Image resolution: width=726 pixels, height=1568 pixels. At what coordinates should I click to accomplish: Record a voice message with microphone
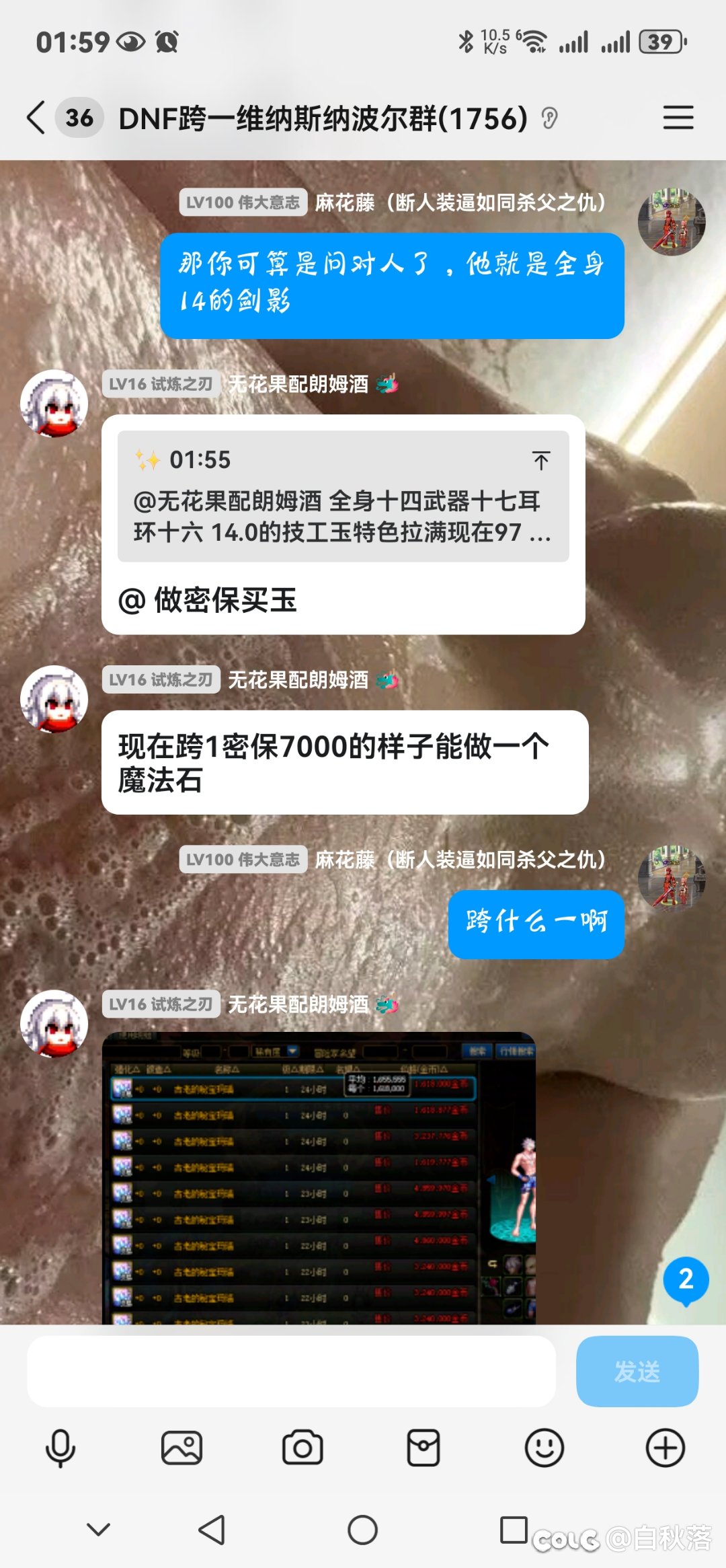pyautogui.click(x=61, y=1448)
